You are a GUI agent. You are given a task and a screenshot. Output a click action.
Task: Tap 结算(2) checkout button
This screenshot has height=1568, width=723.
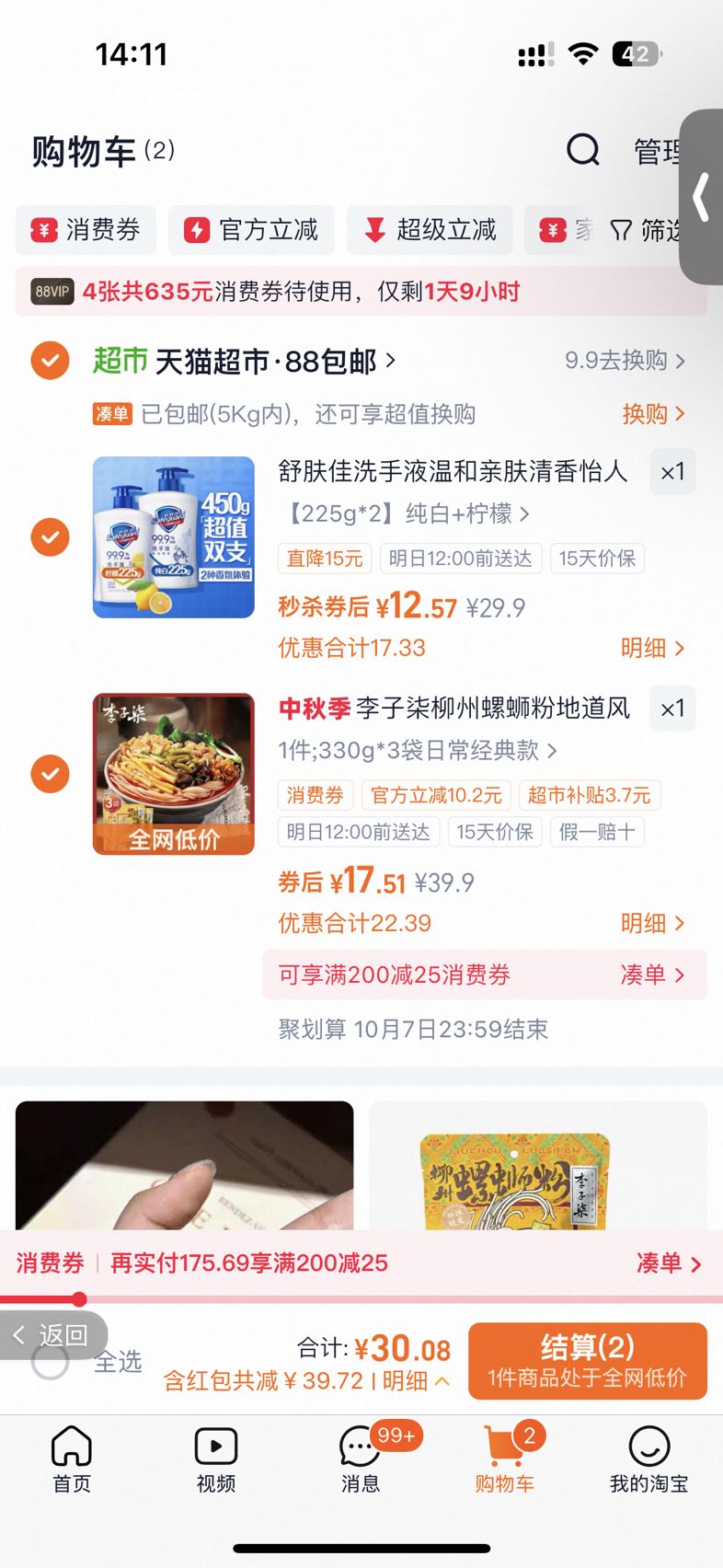[x=588, y=1362]
